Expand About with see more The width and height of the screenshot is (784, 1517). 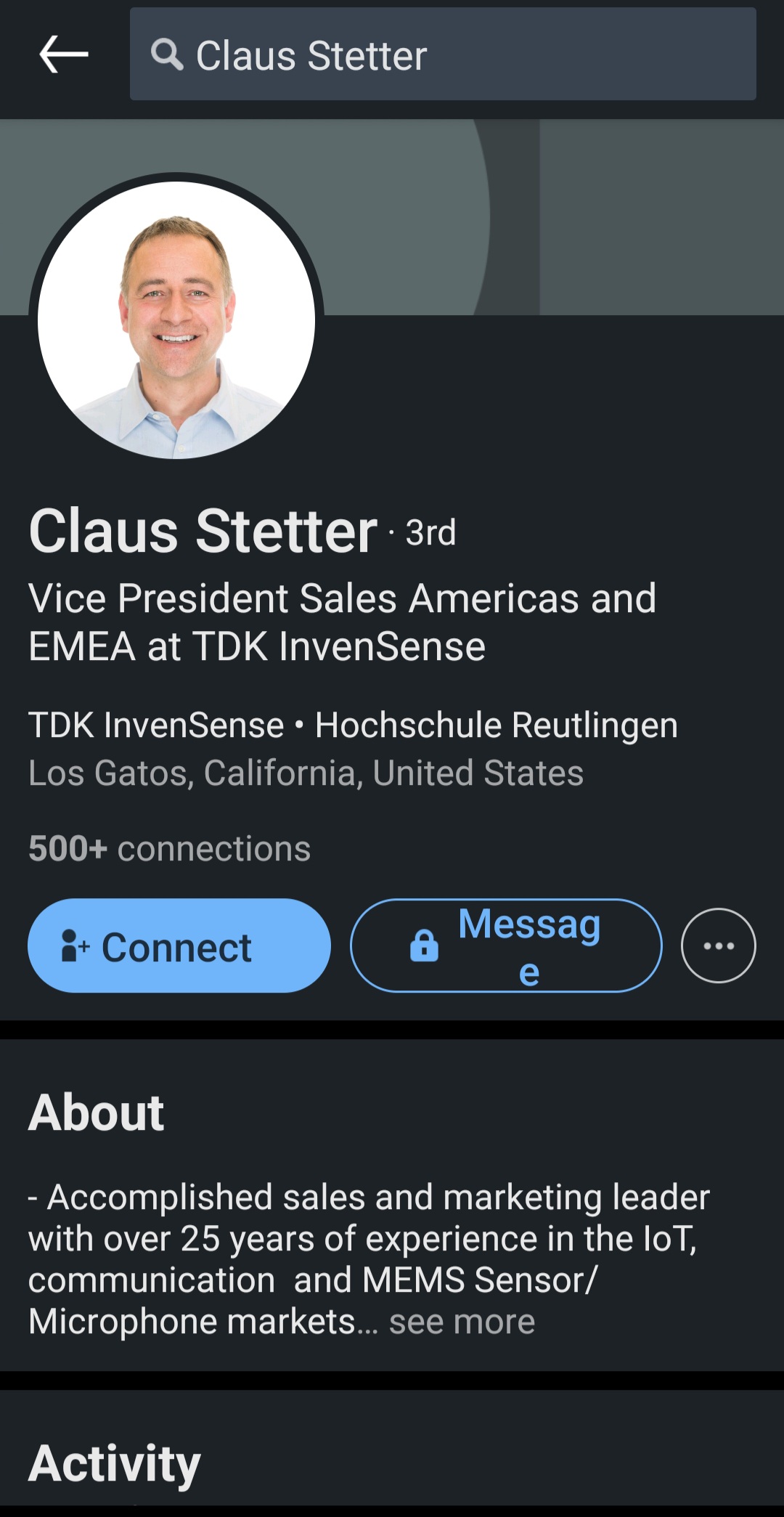[462, 1322]
